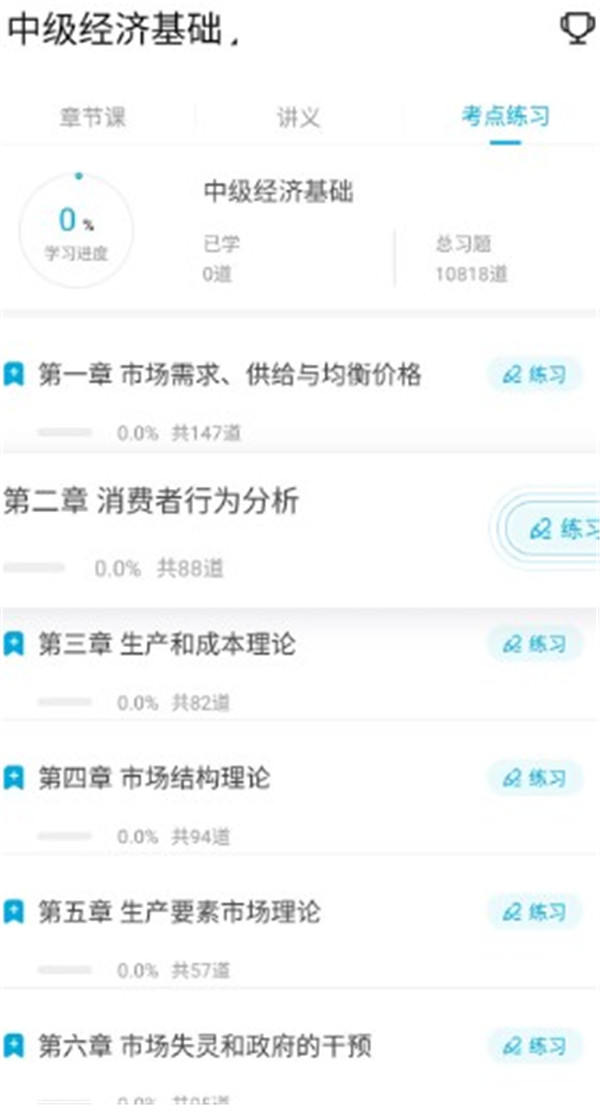Open chapter 第六章 市场失灵和政府的干预
600x1105 pixels.
(205, 1046)
